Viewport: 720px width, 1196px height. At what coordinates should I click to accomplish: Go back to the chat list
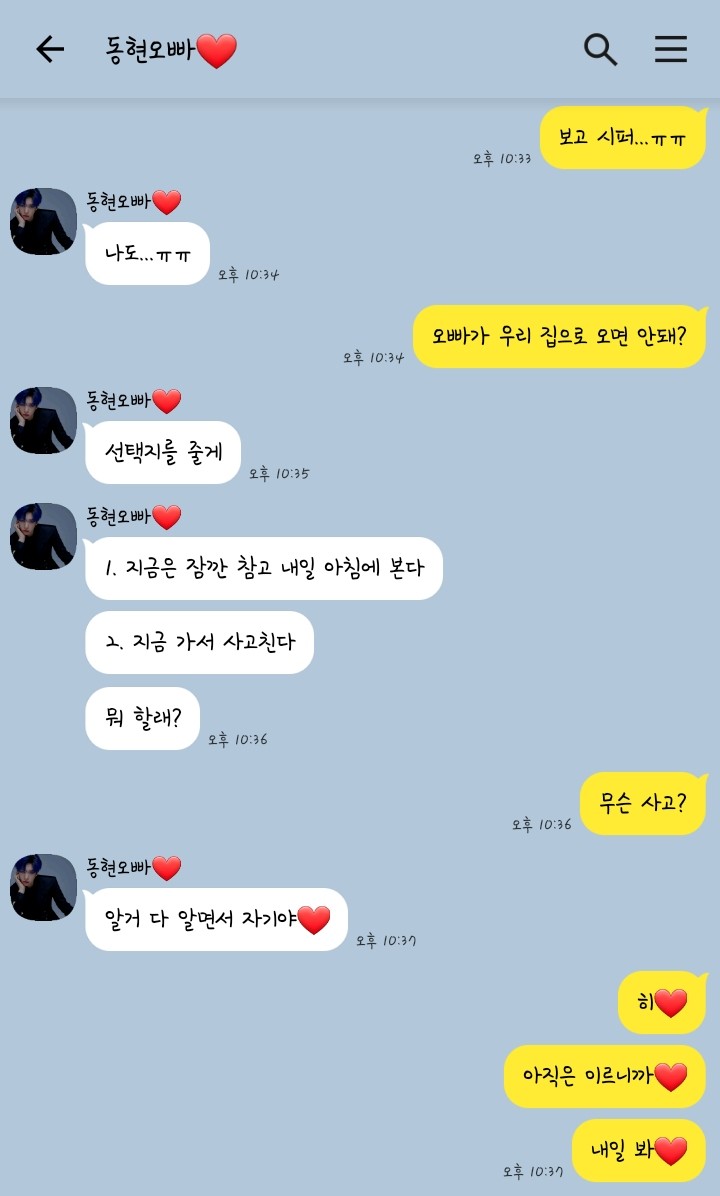point(49,49)
